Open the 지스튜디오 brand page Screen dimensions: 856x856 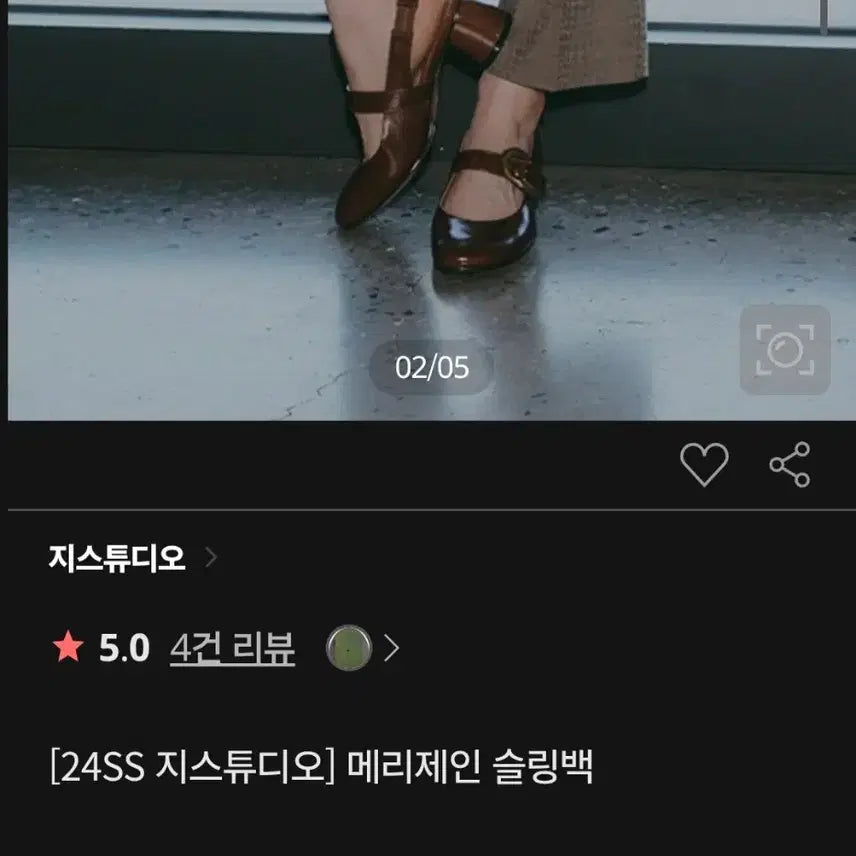133,557
